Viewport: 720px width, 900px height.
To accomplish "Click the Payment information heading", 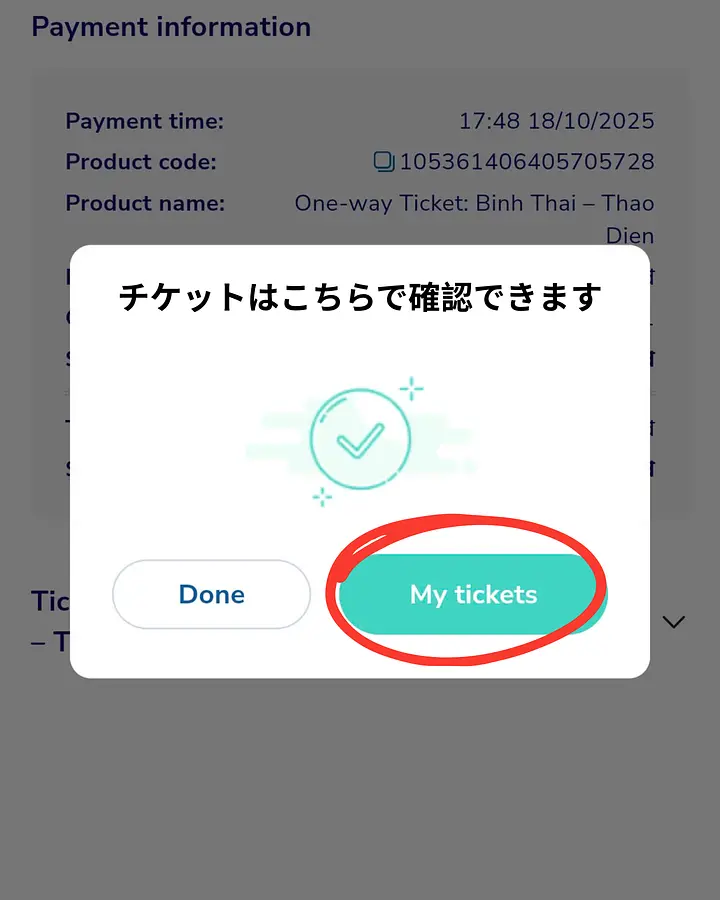I will 172,26.
